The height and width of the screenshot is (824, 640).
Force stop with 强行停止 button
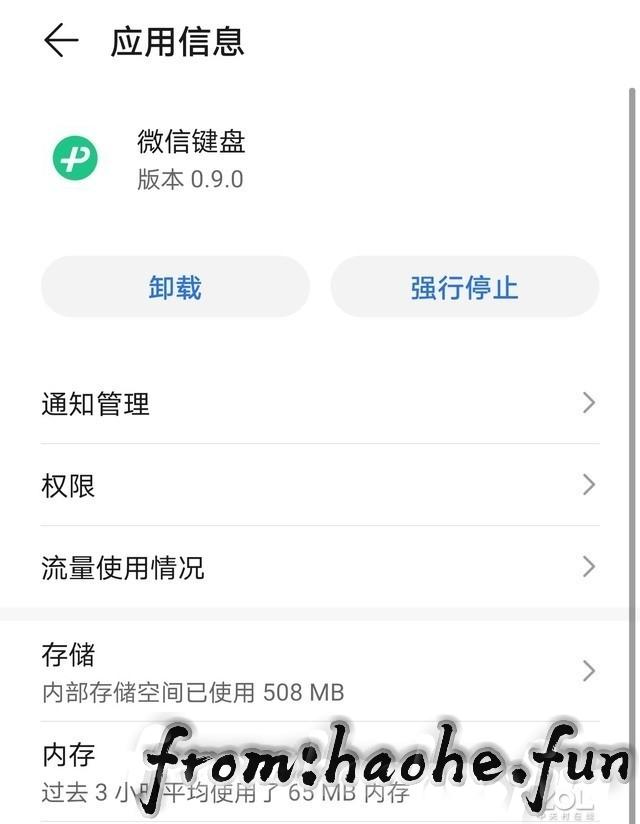tap(464, 288)
